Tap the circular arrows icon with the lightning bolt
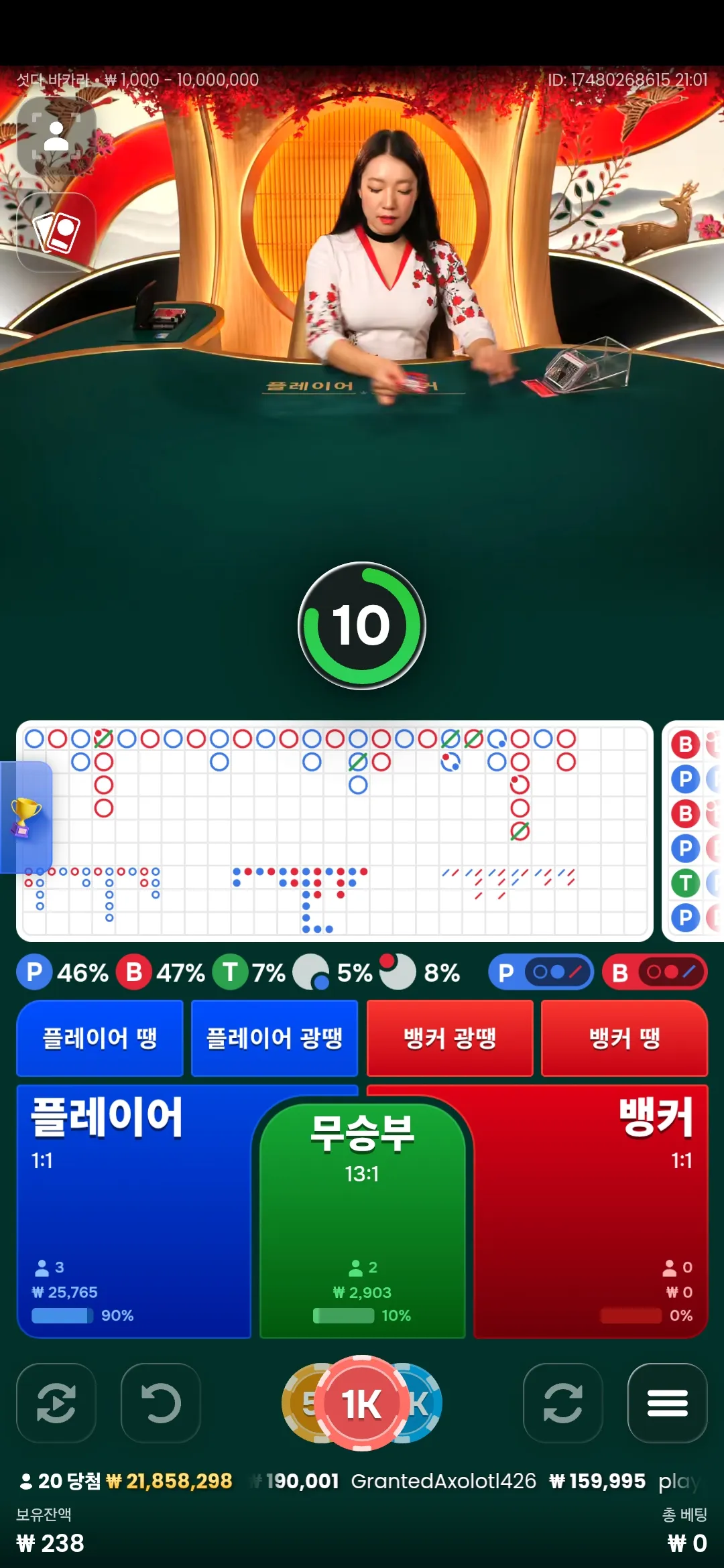Screen dimensions: 724x1568 click(56, 1402)
